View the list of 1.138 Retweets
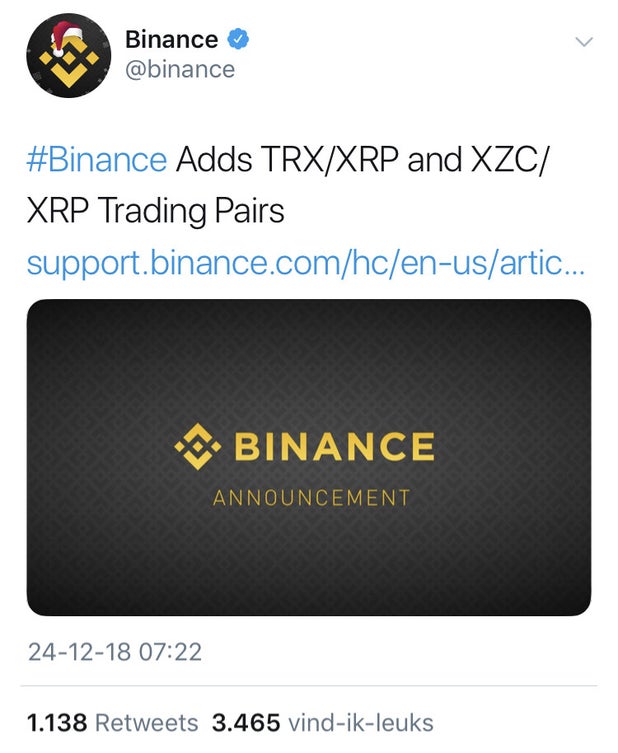The image size is (618, 753). coord(113,723)
